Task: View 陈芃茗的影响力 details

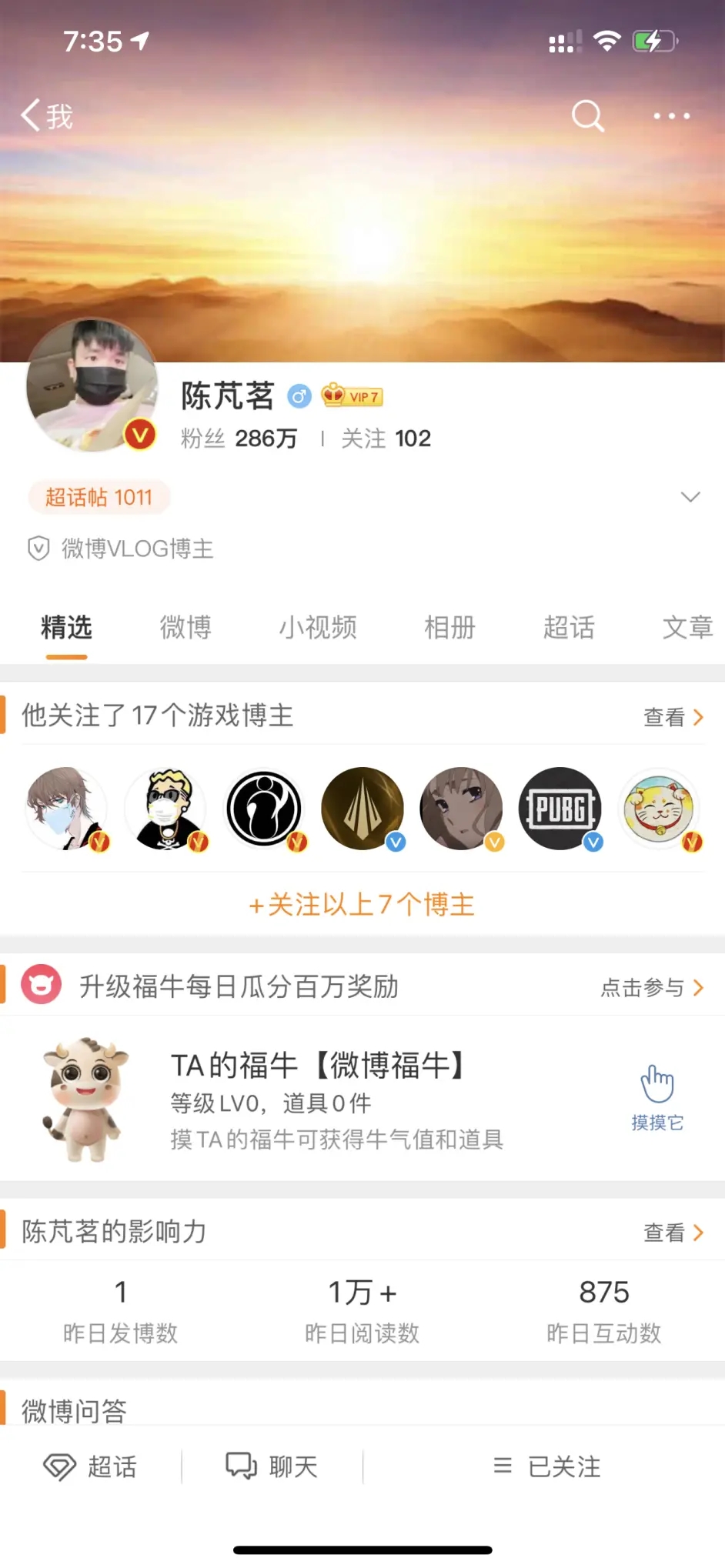Action: pos(673,1233)
